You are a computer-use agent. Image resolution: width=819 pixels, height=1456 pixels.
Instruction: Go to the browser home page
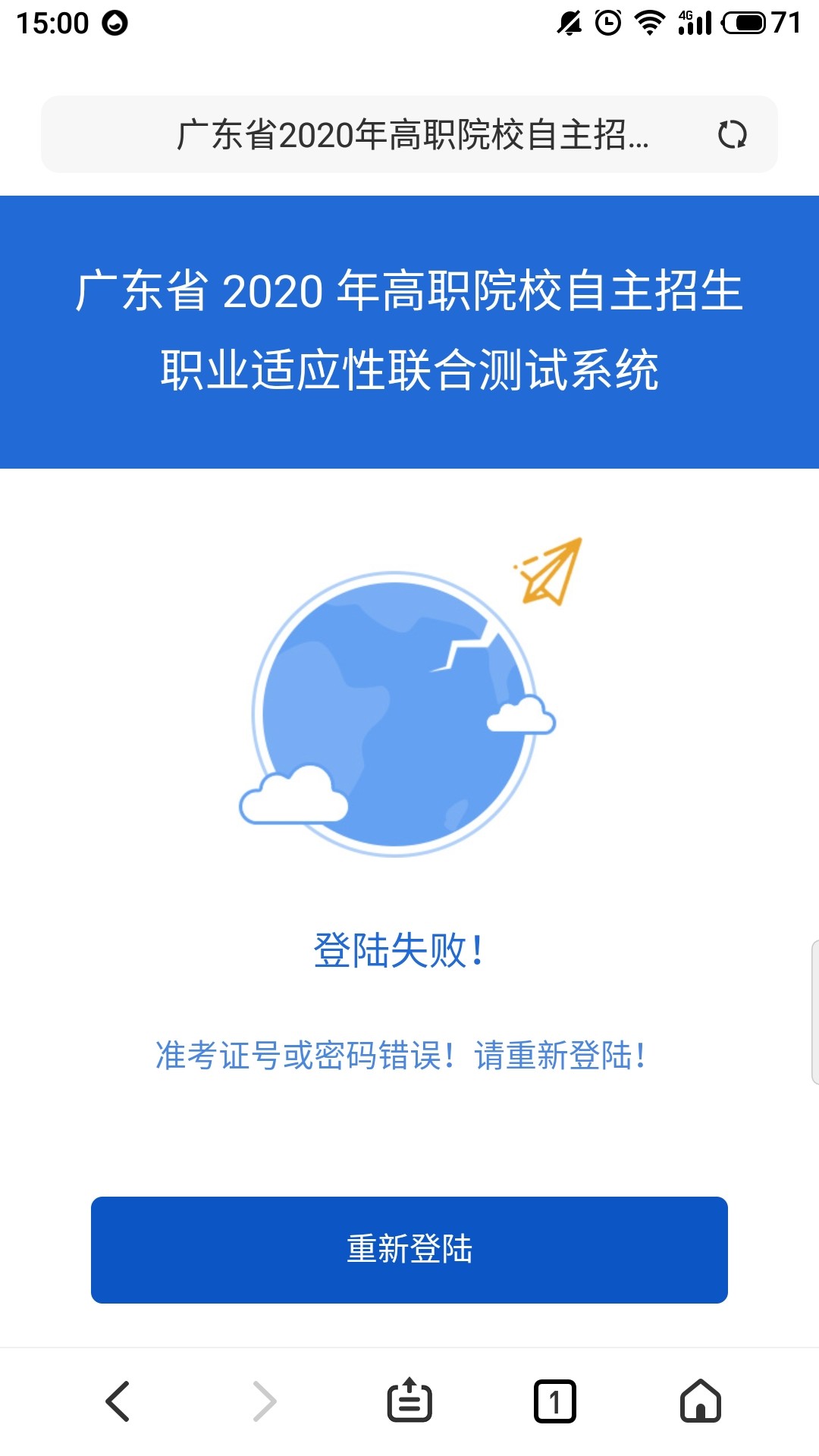pos(701,1401)
